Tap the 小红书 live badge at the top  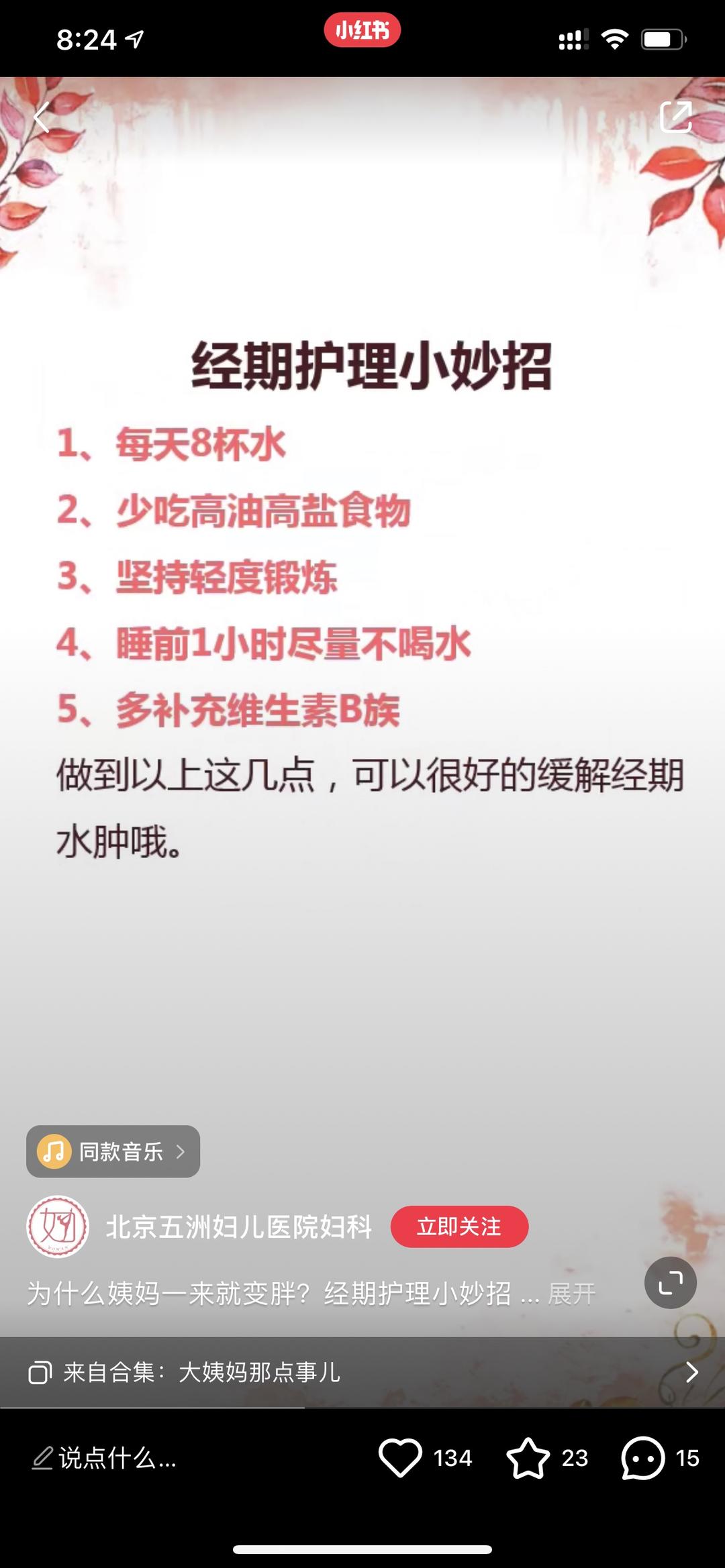pos(362,30)
